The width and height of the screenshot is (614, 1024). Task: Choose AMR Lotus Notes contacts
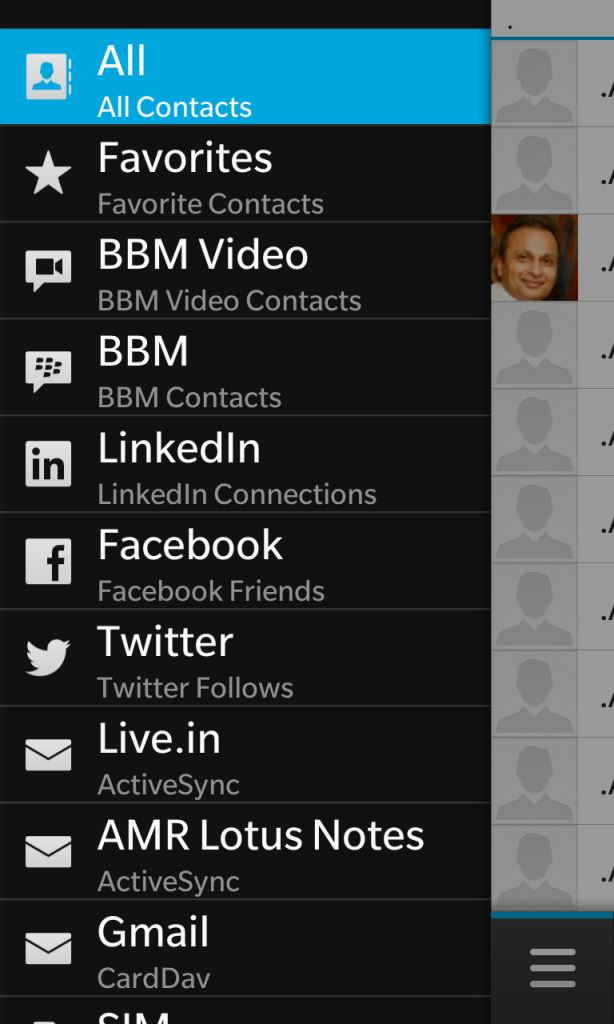[245, 853]
